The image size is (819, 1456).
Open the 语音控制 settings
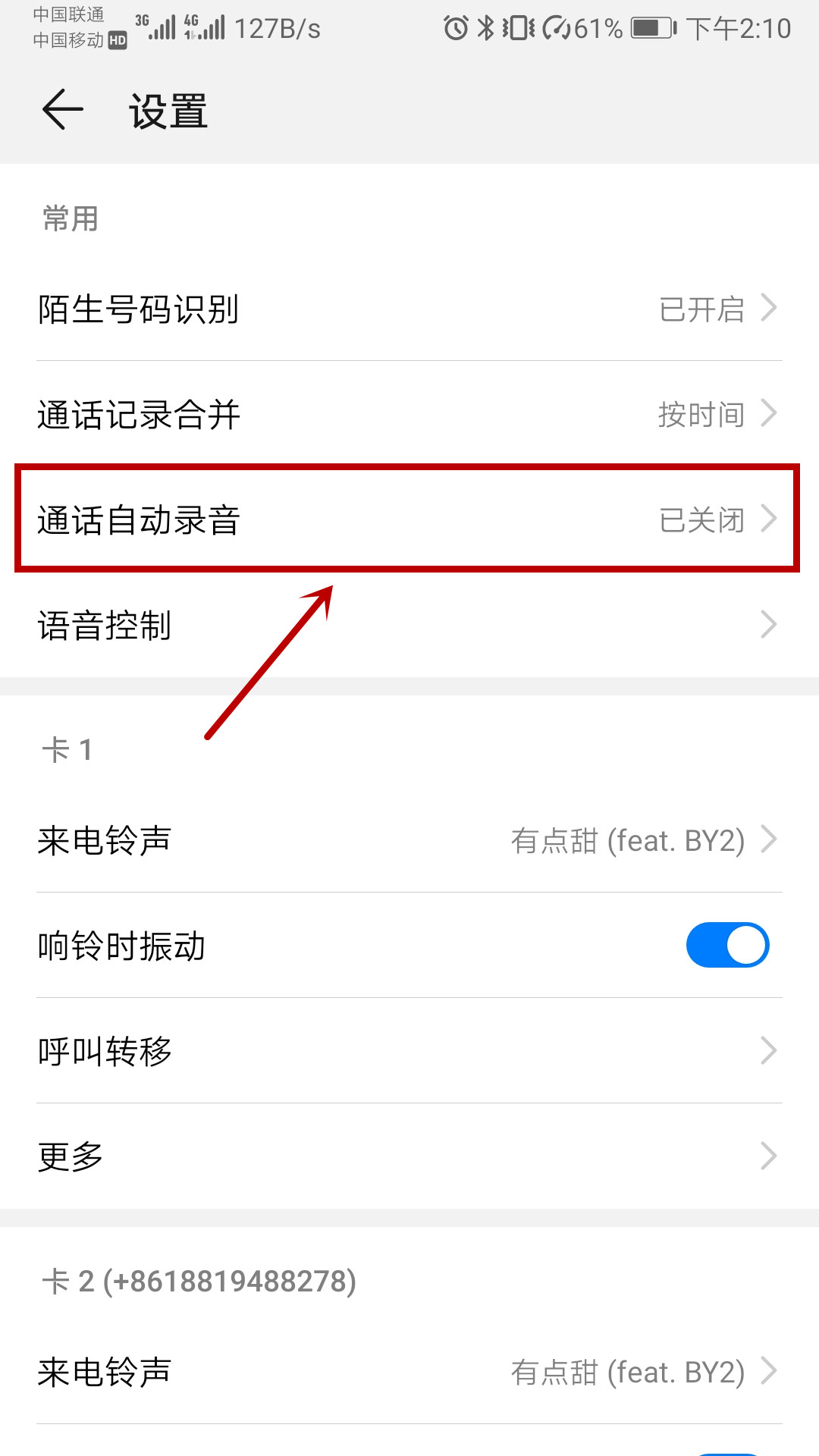click(409, 625)
